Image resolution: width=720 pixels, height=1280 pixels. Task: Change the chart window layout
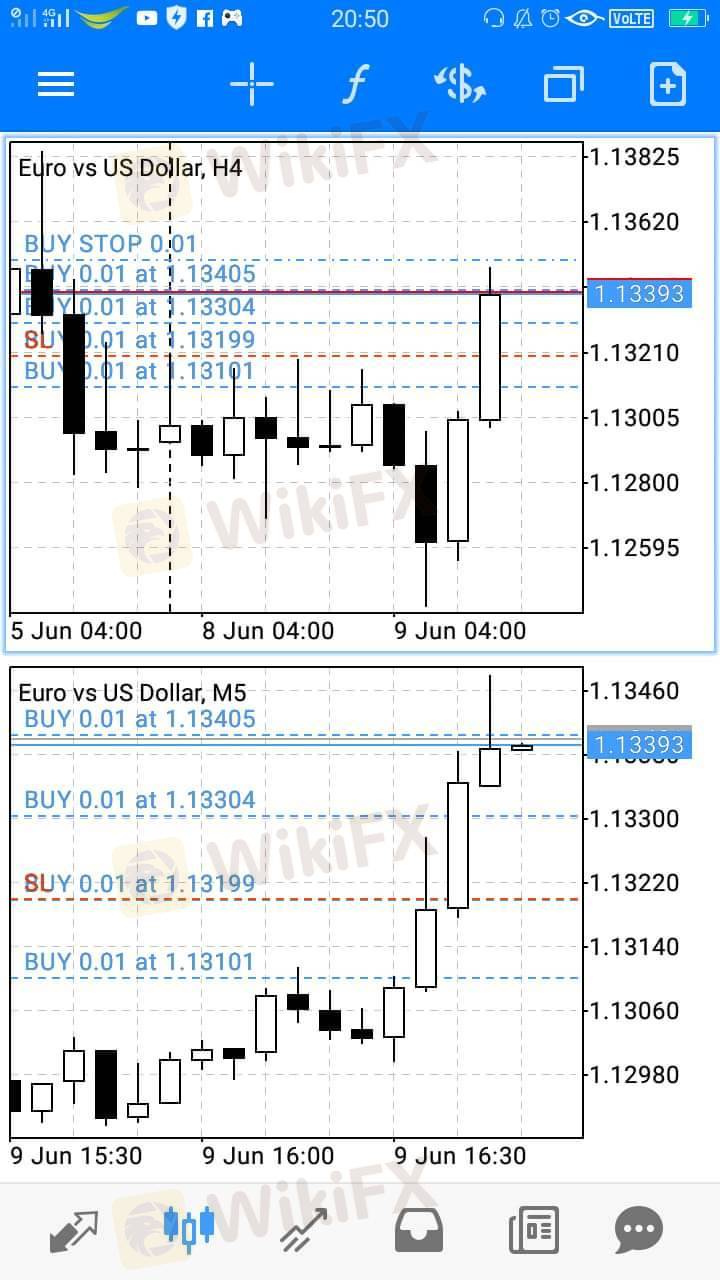click(x=564, y=85)
